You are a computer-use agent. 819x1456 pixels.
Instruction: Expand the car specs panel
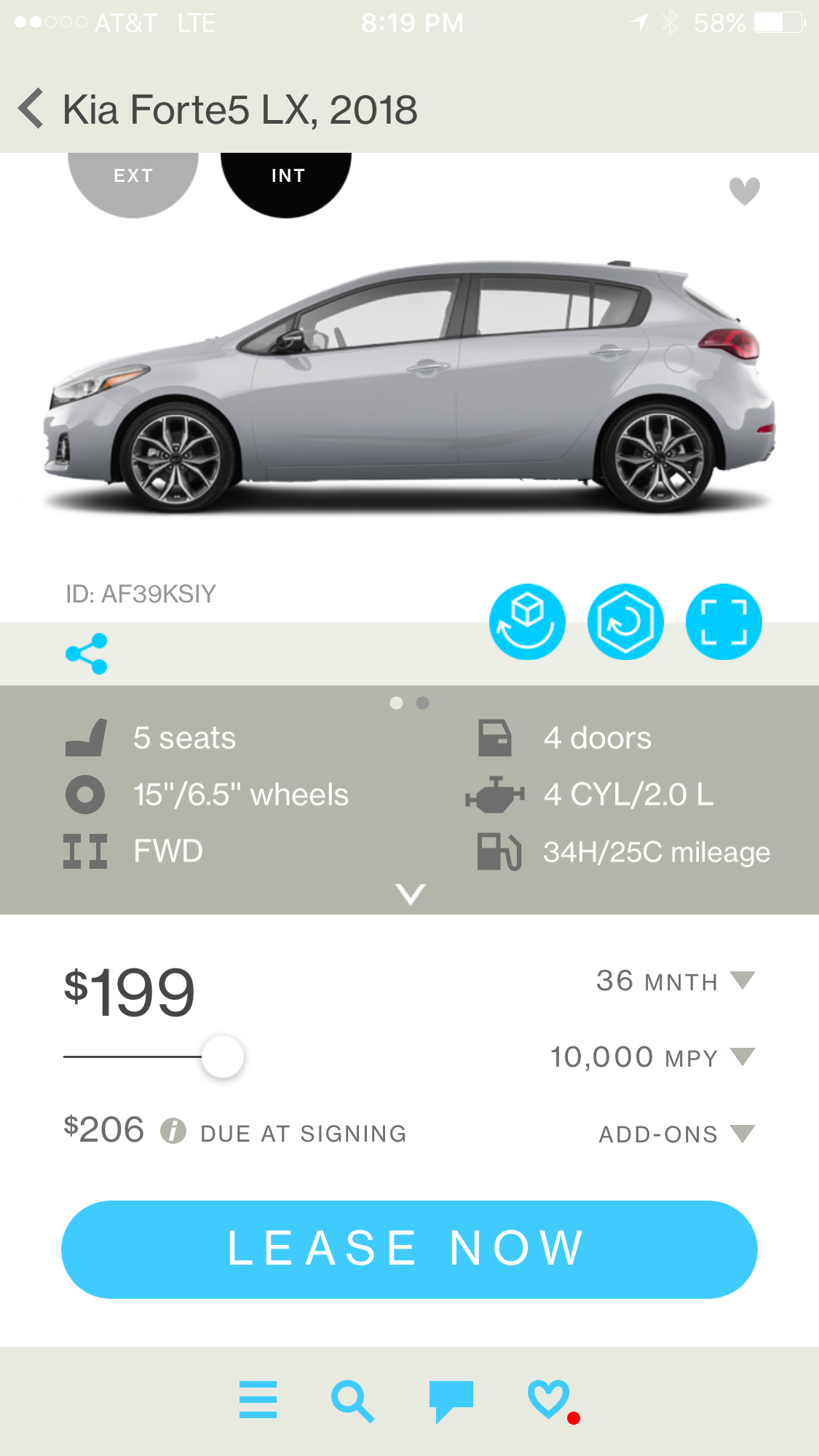[410, 894]
